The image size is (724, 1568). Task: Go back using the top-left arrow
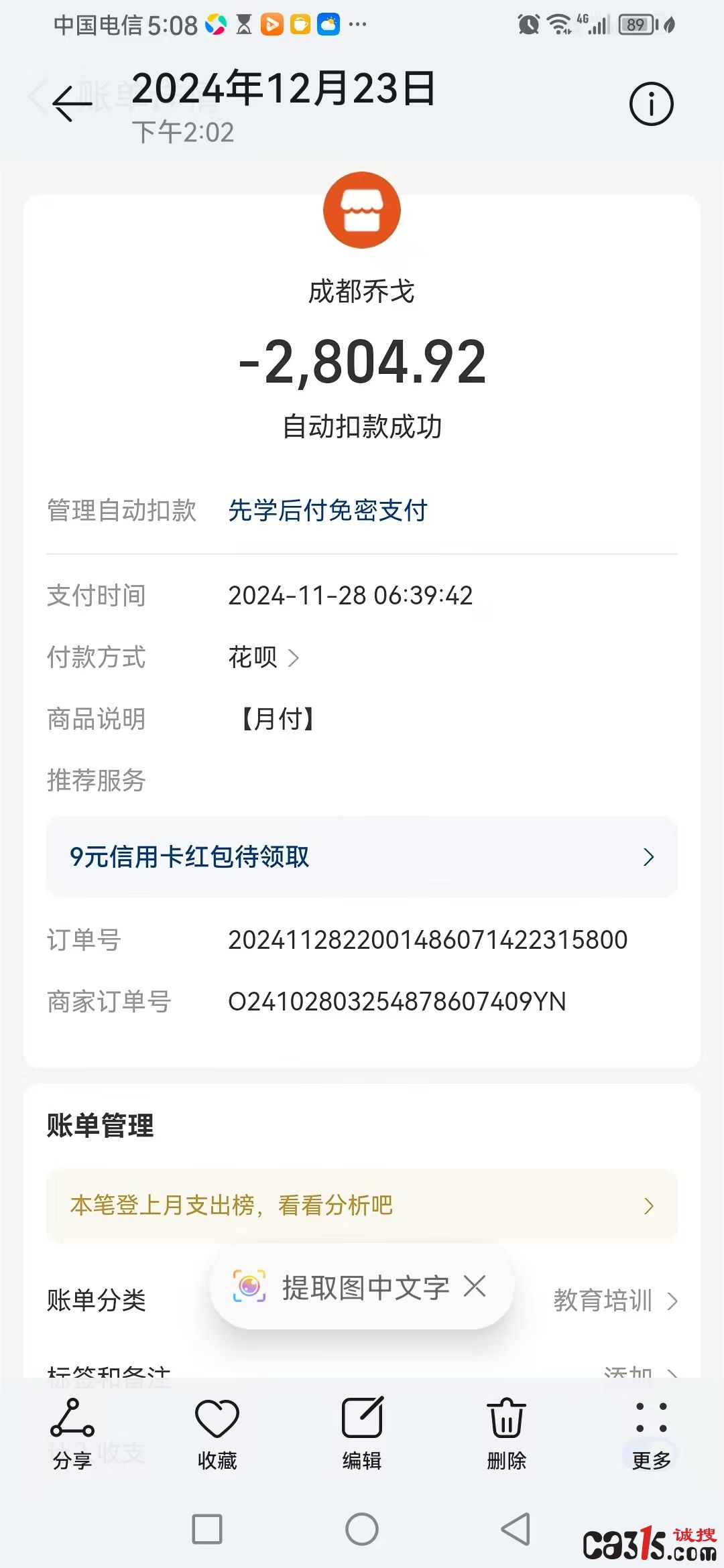coord(72,104)
